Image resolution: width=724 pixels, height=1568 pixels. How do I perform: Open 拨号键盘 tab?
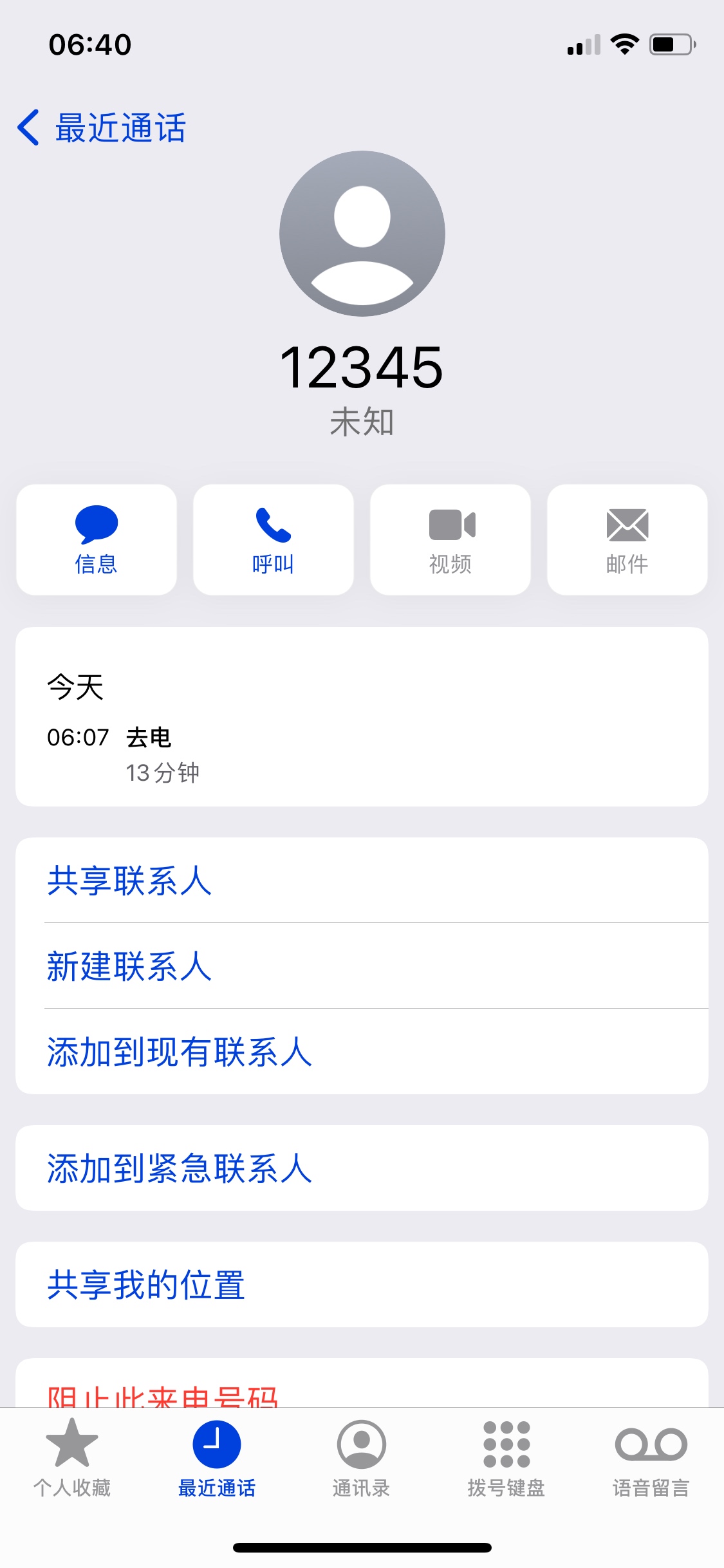tap(506, 1456)
